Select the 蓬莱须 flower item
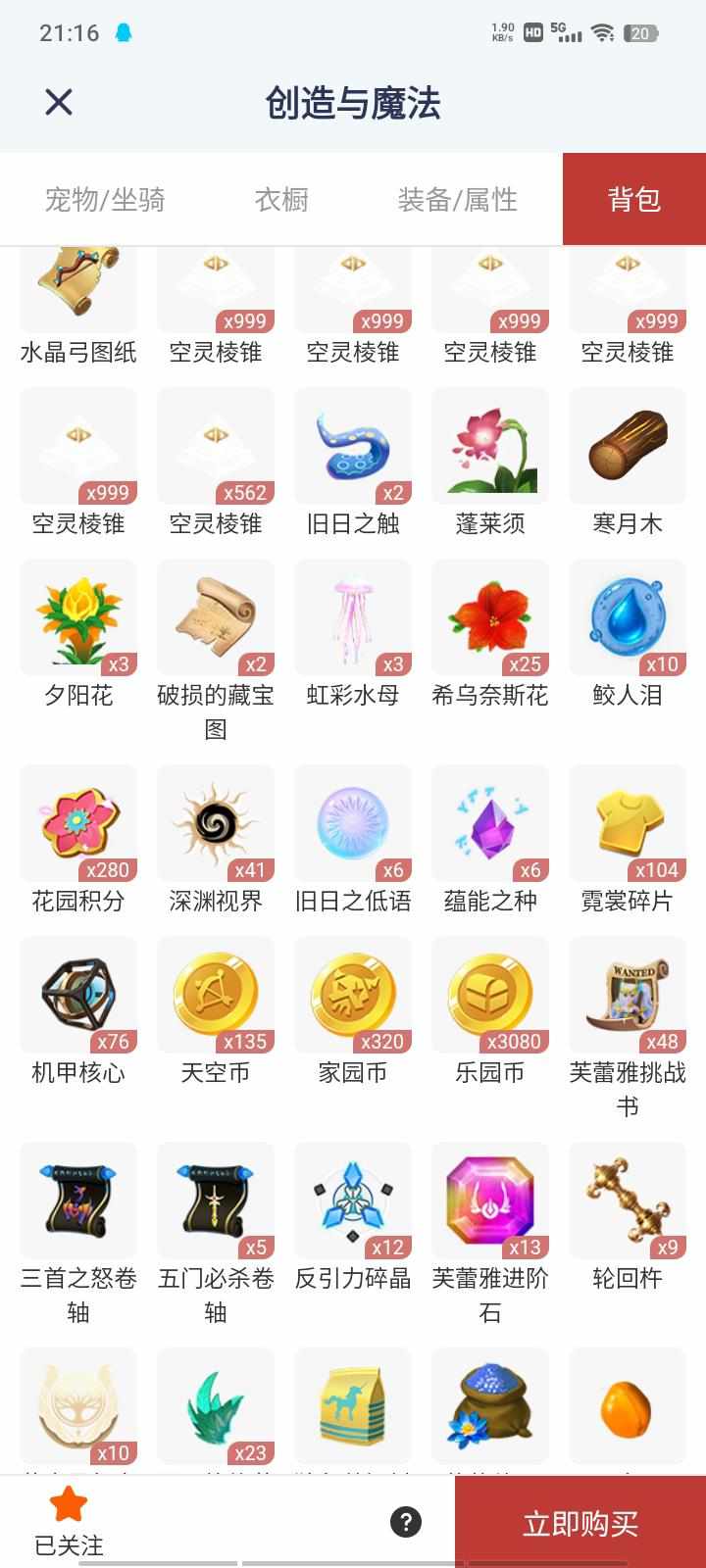 pyautogui.click(x=490, y=447)
